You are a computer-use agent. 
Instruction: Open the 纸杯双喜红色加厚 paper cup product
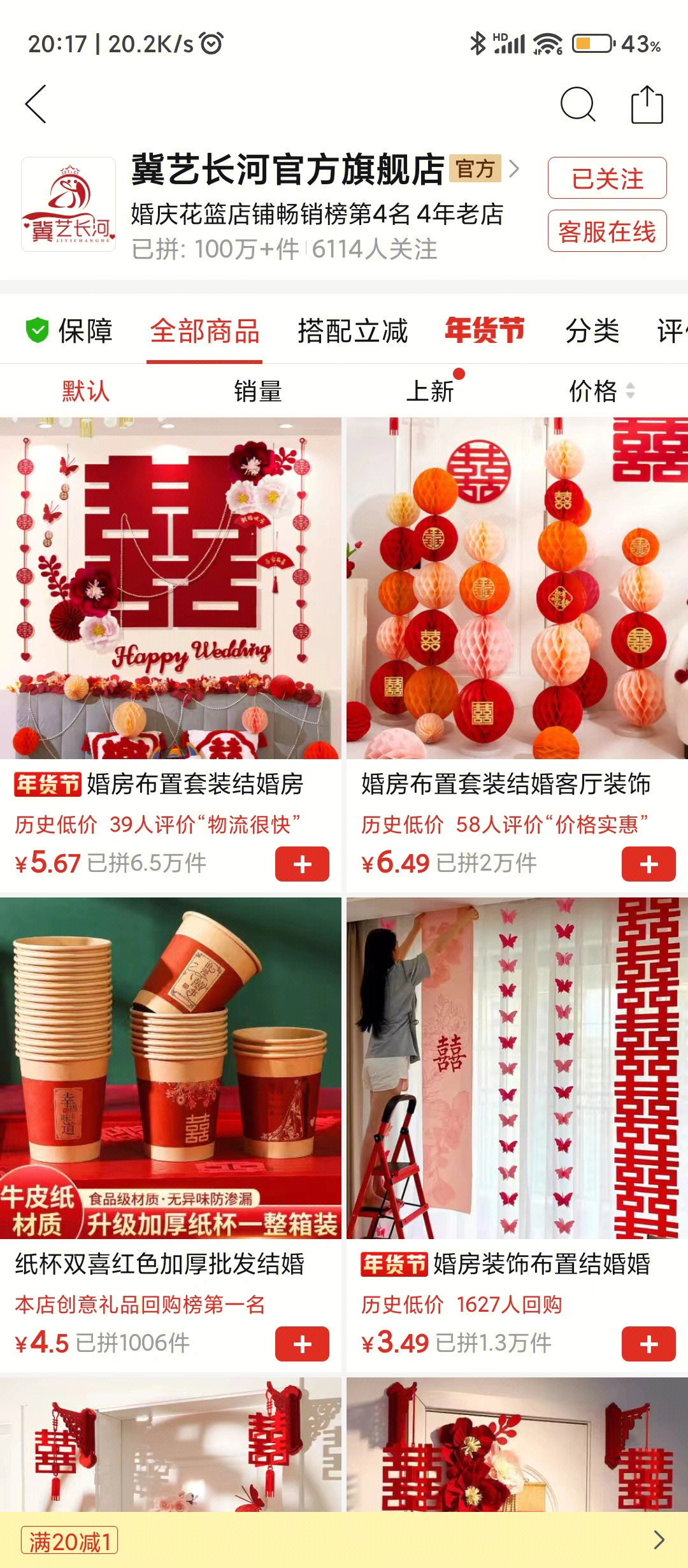tap(170, 1068)
